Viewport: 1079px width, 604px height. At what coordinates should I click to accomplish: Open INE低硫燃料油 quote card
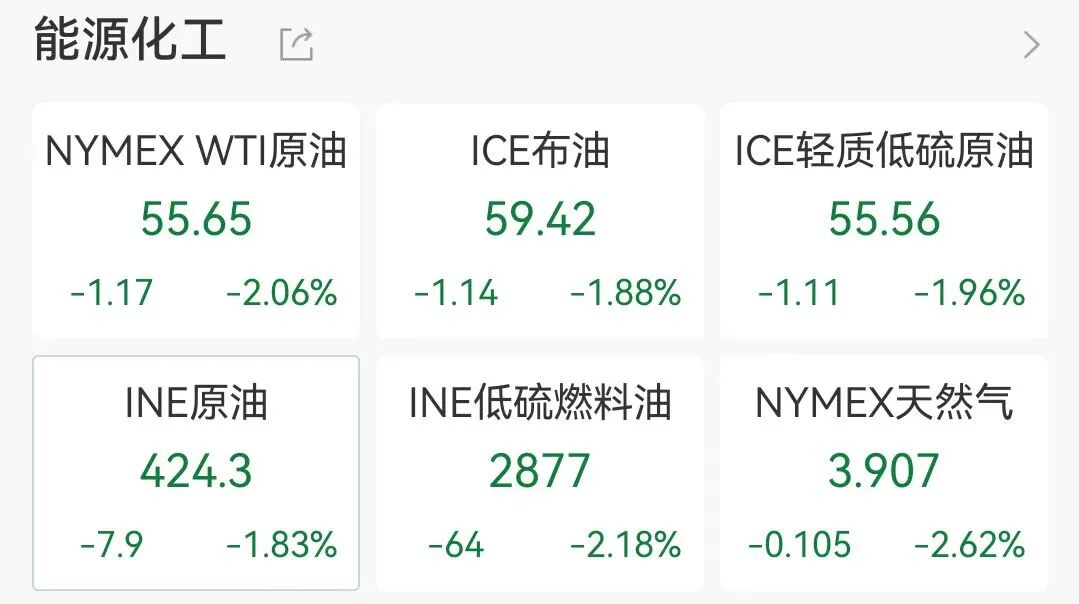[540, 472]
